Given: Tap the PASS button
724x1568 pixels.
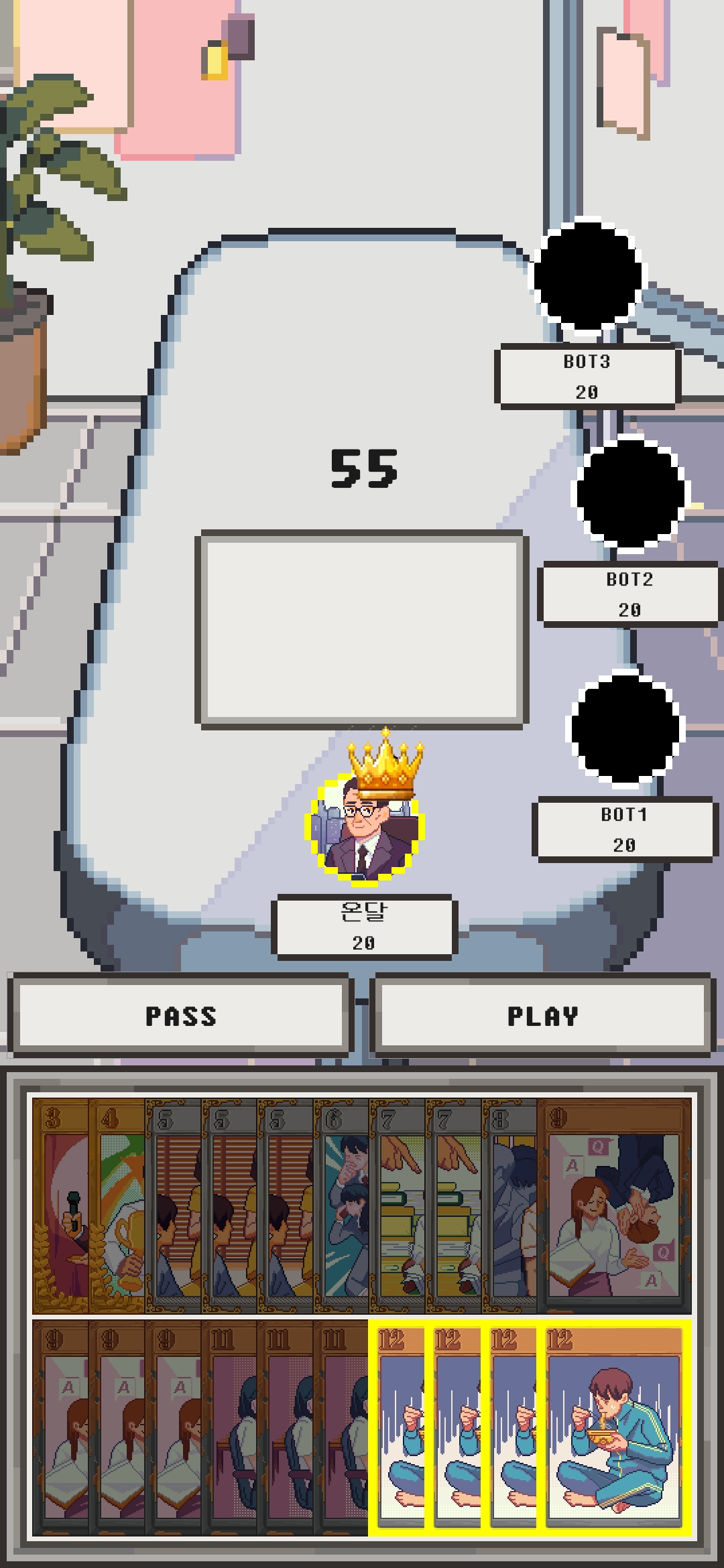Looking at the screenshot, I should coord(180,1016).
